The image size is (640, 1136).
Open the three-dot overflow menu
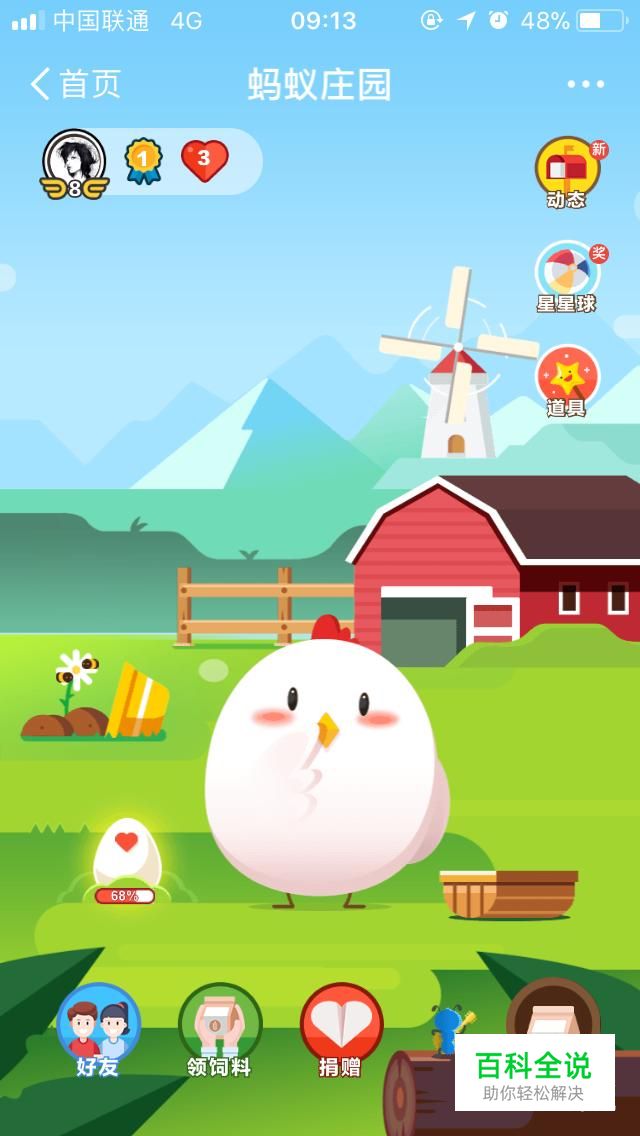[585, 84]
